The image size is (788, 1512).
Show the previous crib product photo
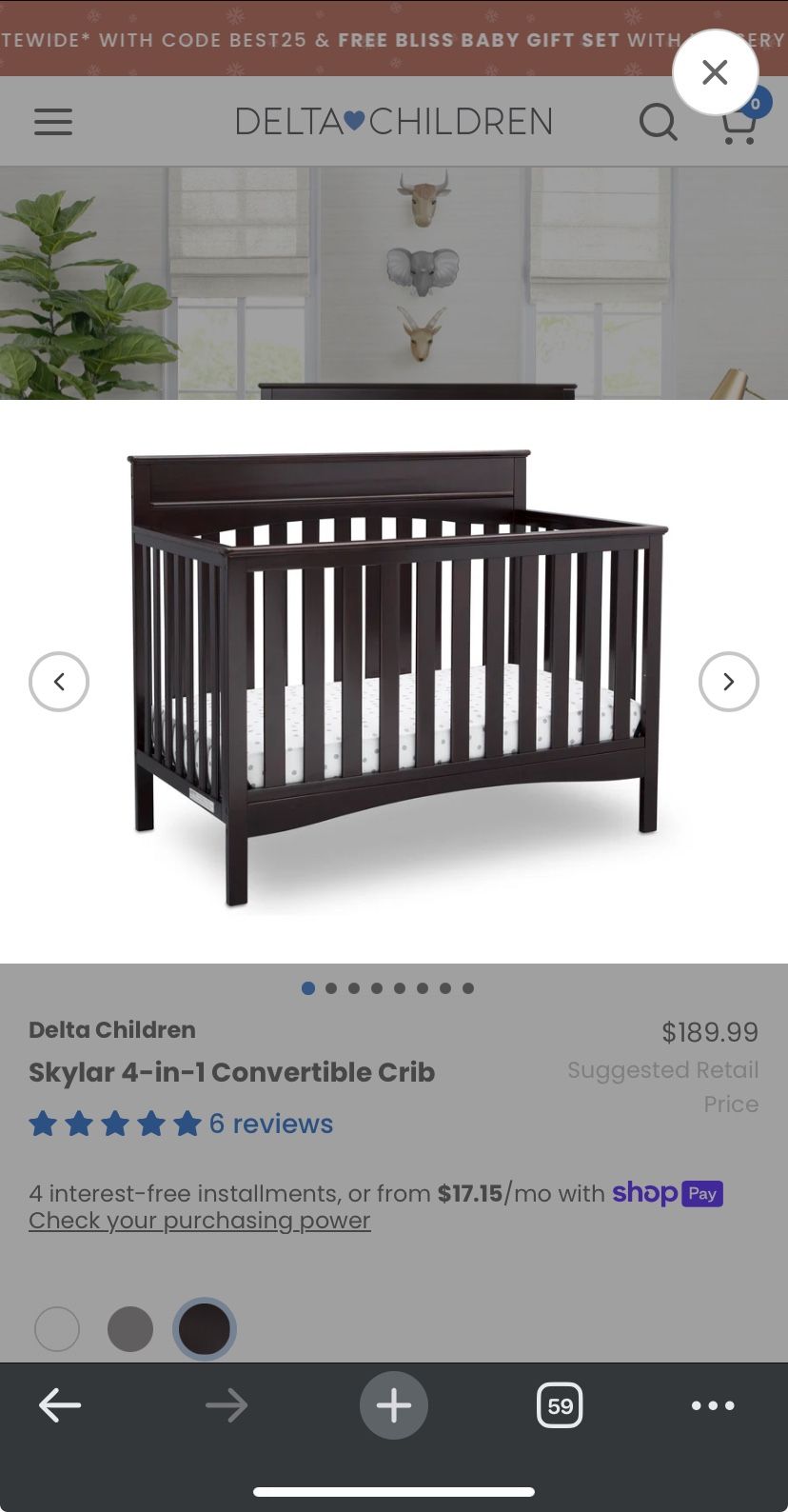(59, 682)
